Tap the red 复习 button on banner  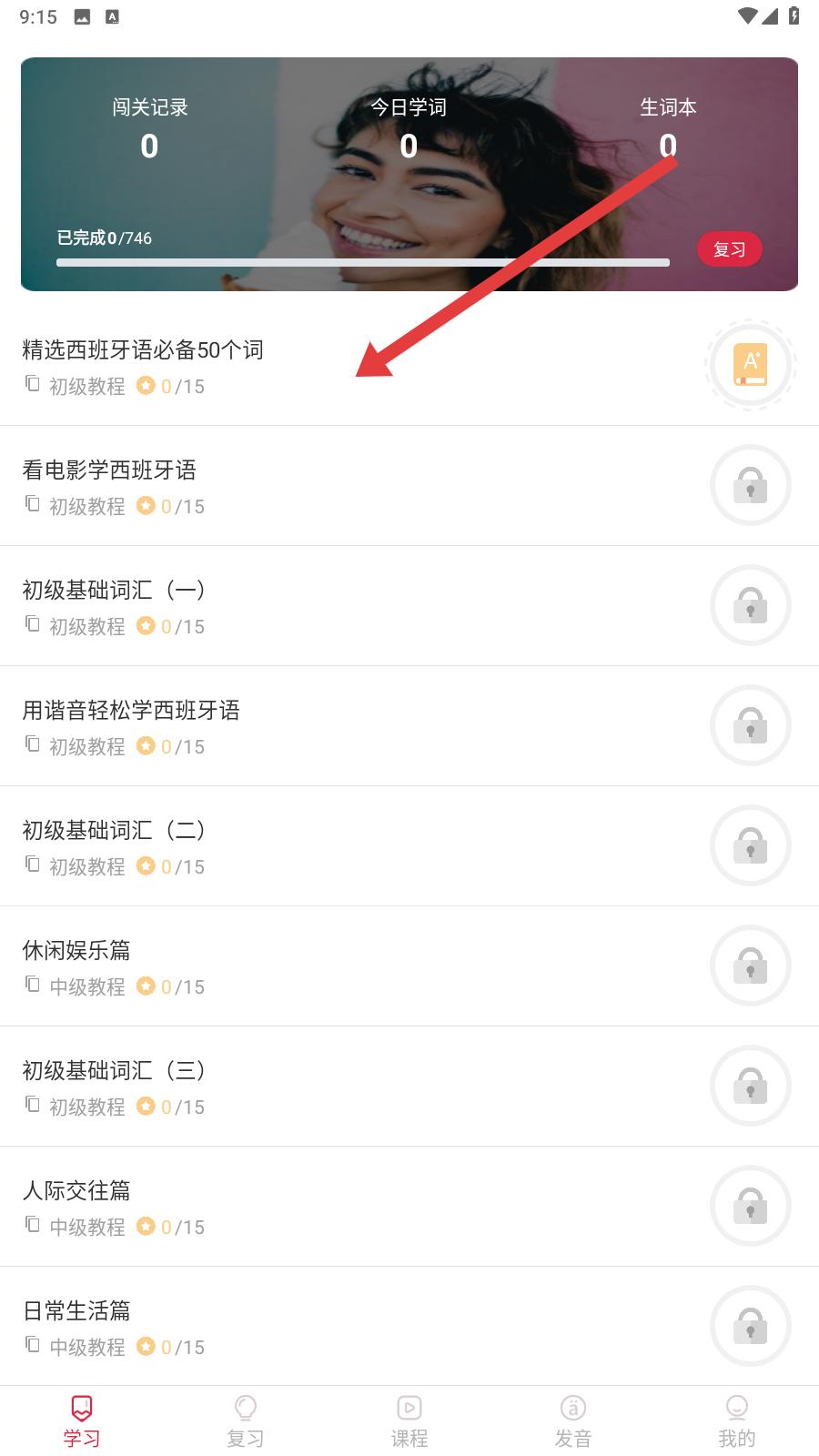click(729, 249)
